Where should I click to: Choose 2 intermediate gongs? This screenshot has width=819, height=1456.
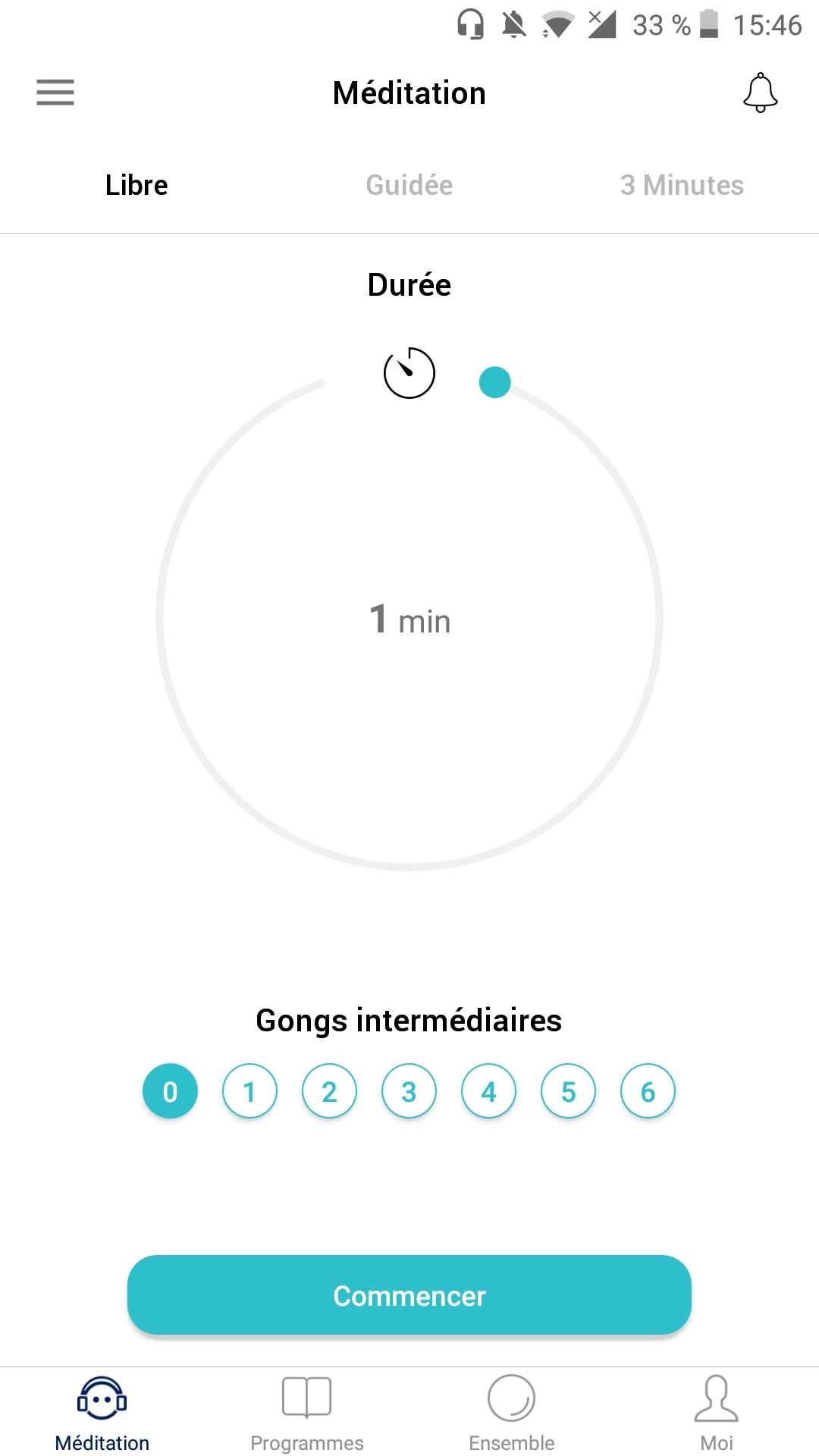[329, 1091]
